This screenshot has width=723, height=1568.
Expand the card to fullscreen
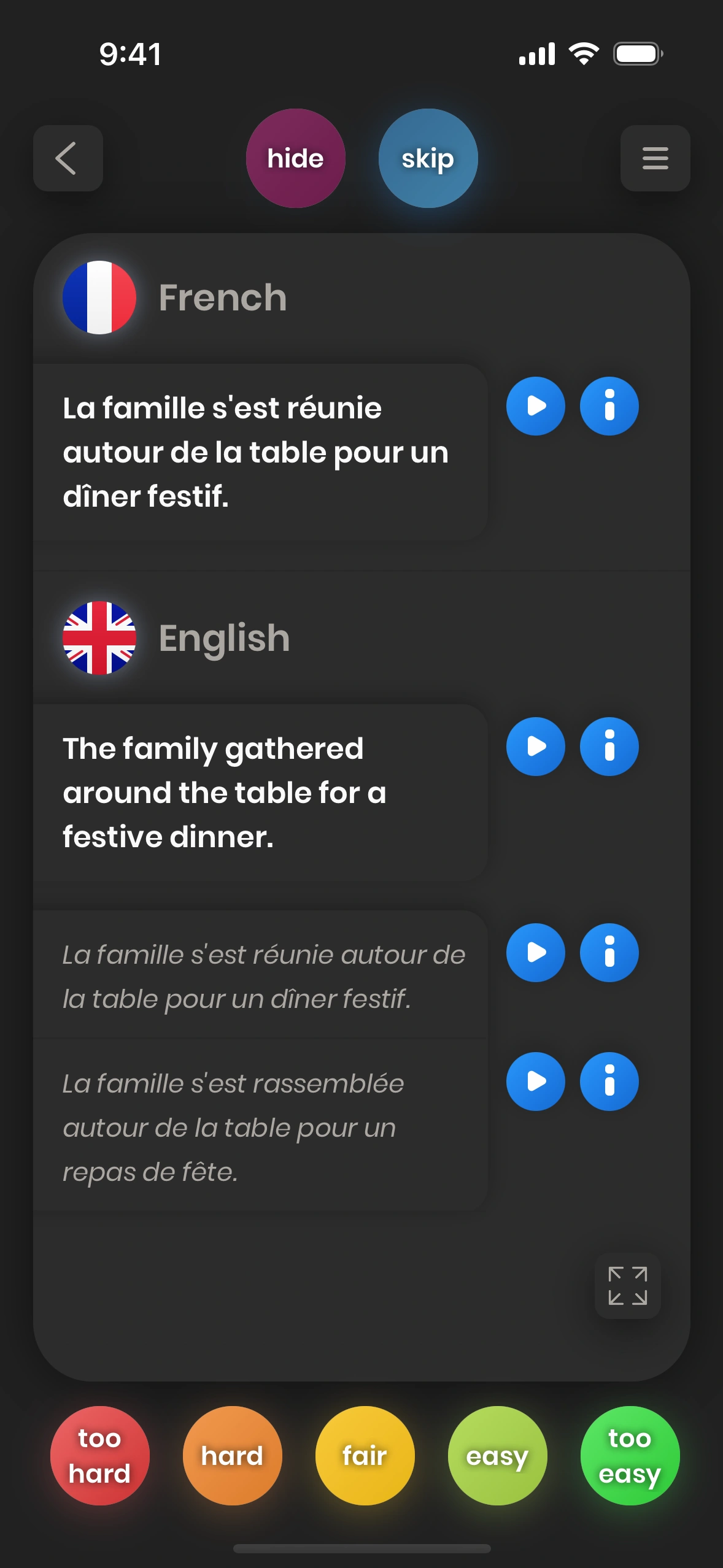(627, 1286)
